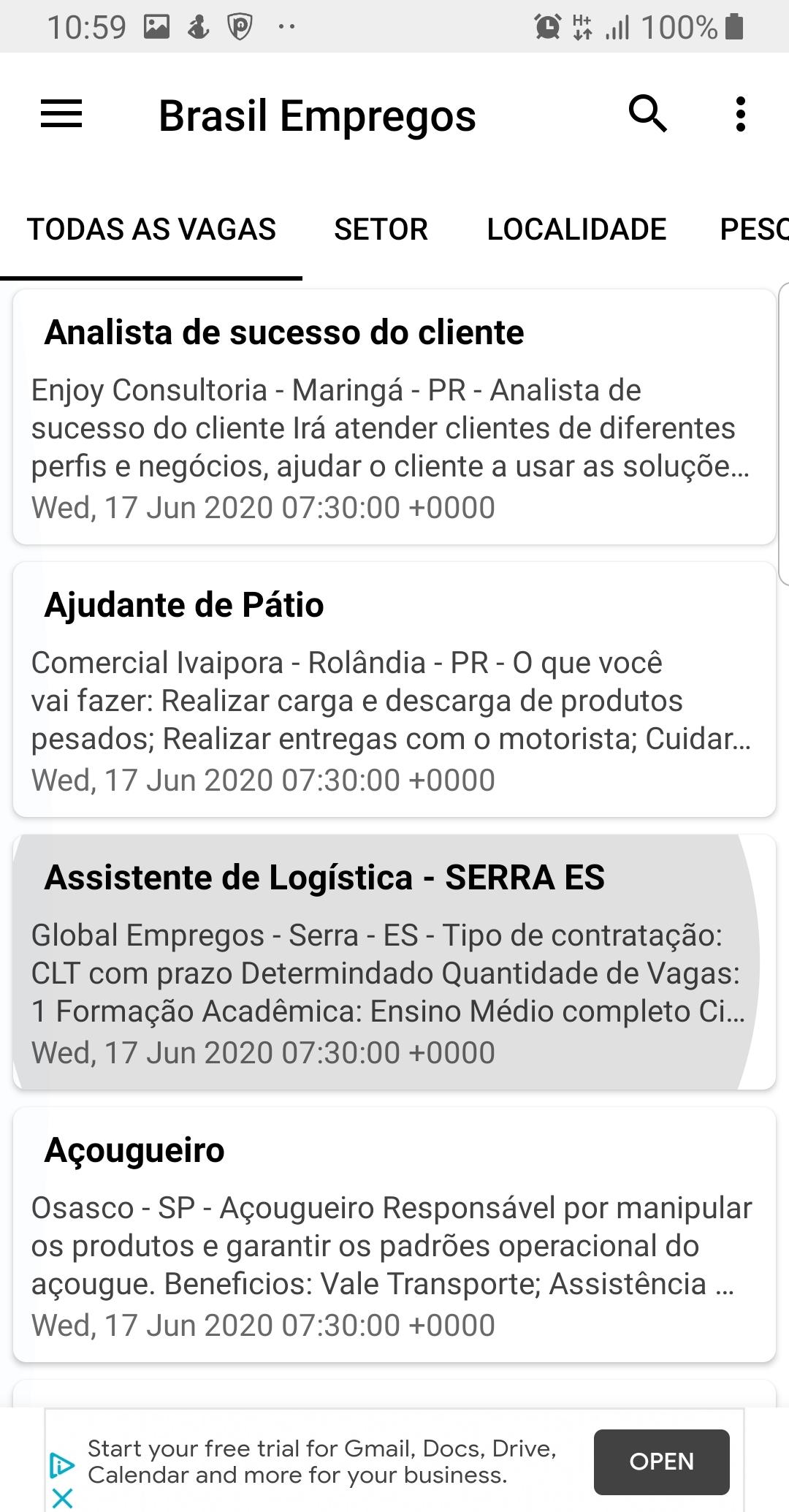Image resolution: width=789 pixels, height=1512 pixels.
Task: Open the hamburger navigation drawer
Action: tap(61, 115)
